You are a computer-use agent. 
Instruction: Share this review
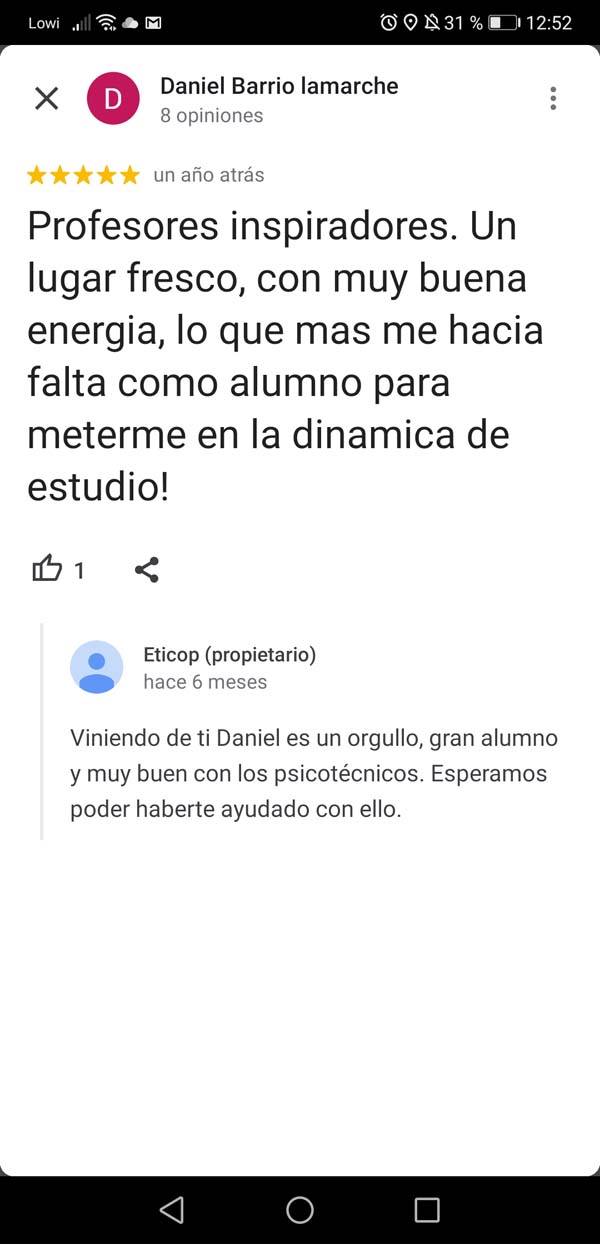click(x=147, y=570)
